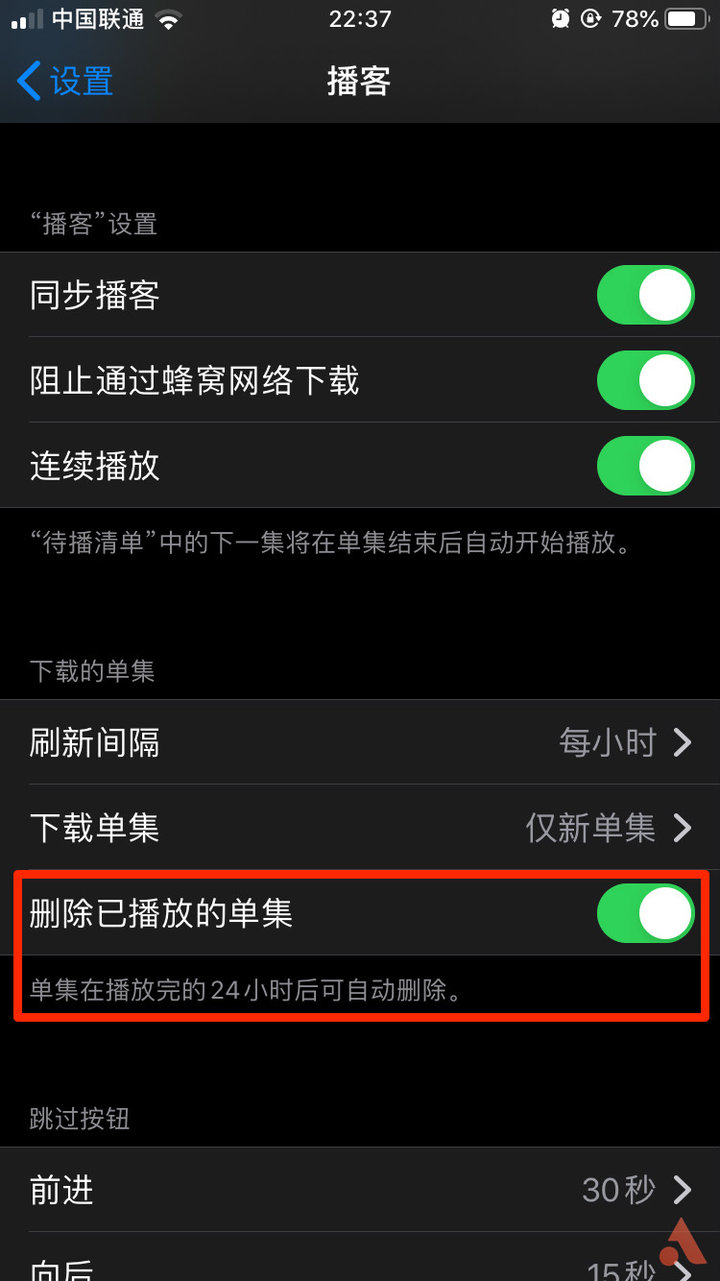Image resolution: width=720 pixels, height=1281 pixels.
Task: Open the 向后 skip interval setting
Action: pyautogui.click(x=360, y=1270)
